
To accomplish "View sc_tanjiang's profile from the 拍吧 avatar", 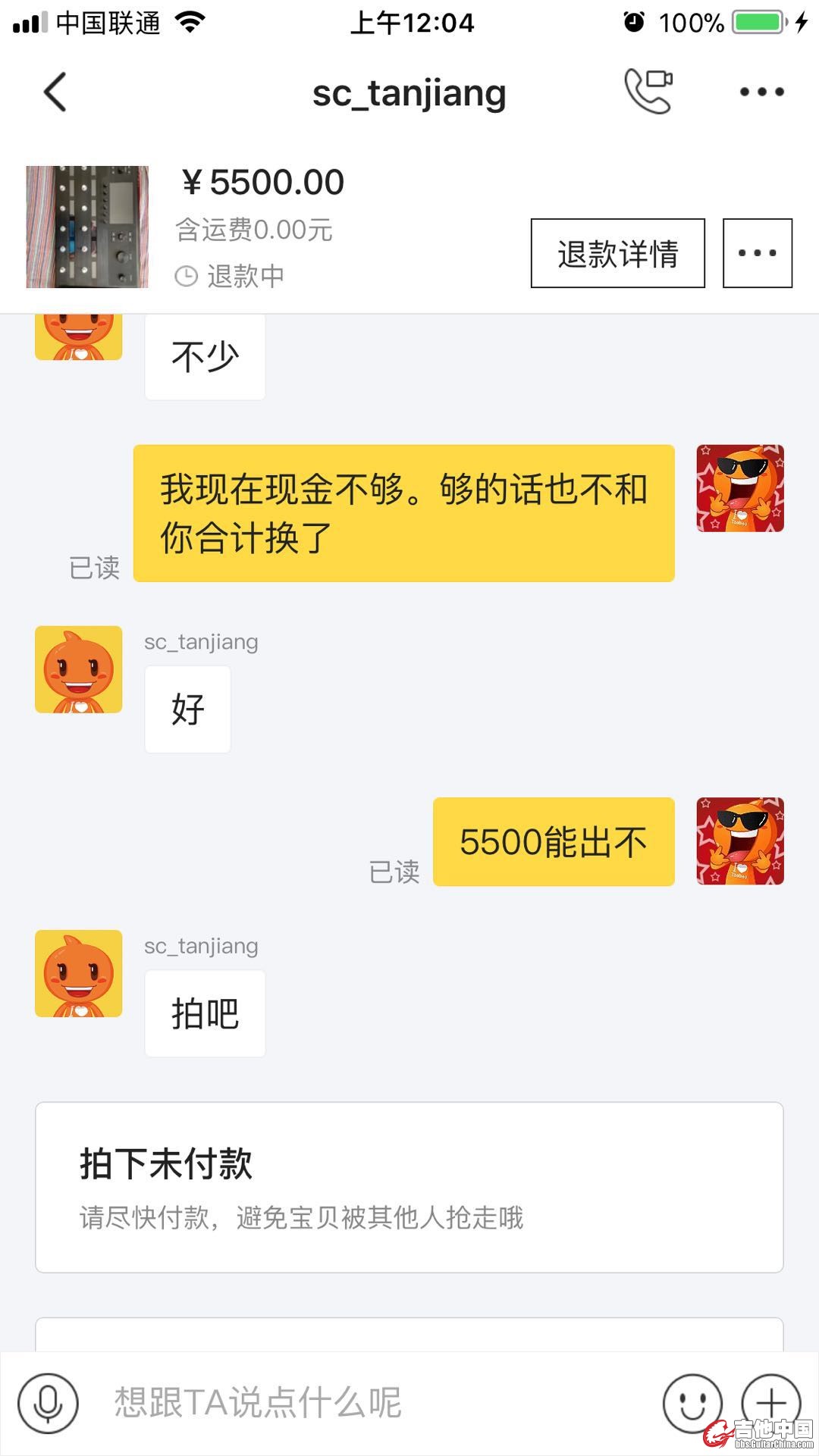I will tap(79, 973).
